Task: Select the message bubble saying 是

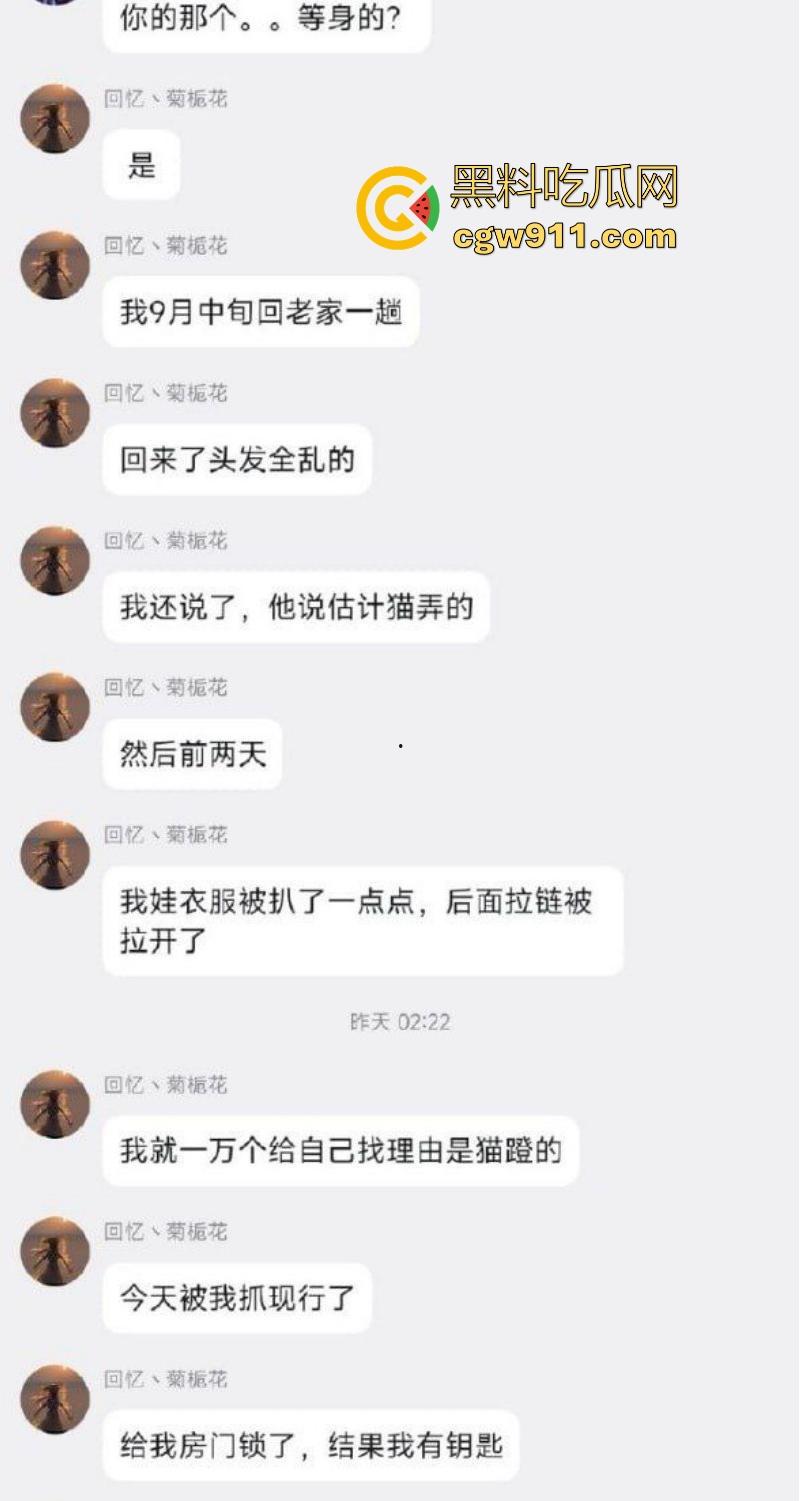Action: pos(142,165)
